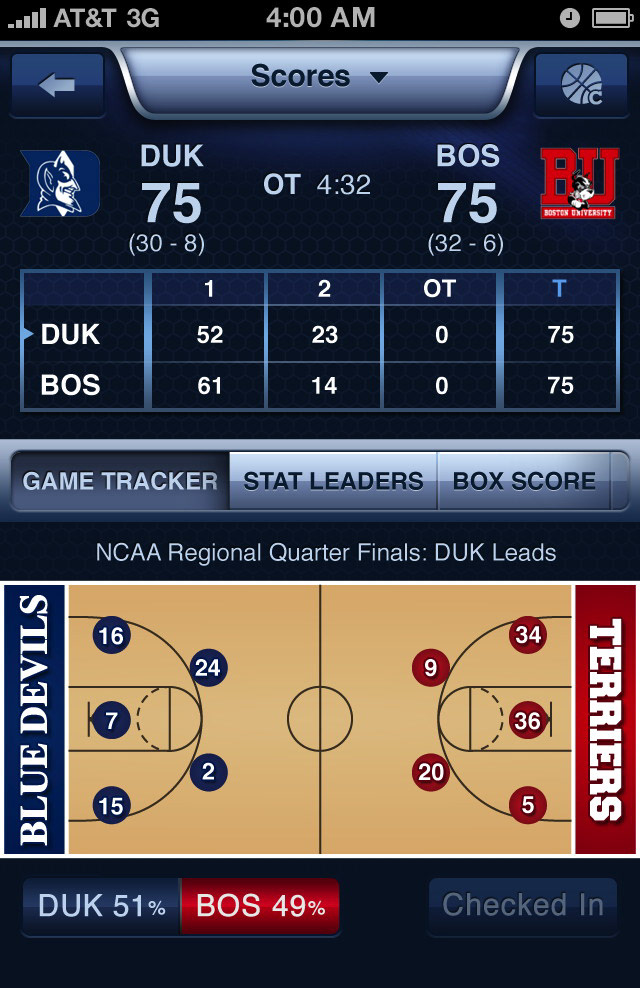Tap the Checked In button
The width and height of the screenshot is (640, 988).
(523, 906)
